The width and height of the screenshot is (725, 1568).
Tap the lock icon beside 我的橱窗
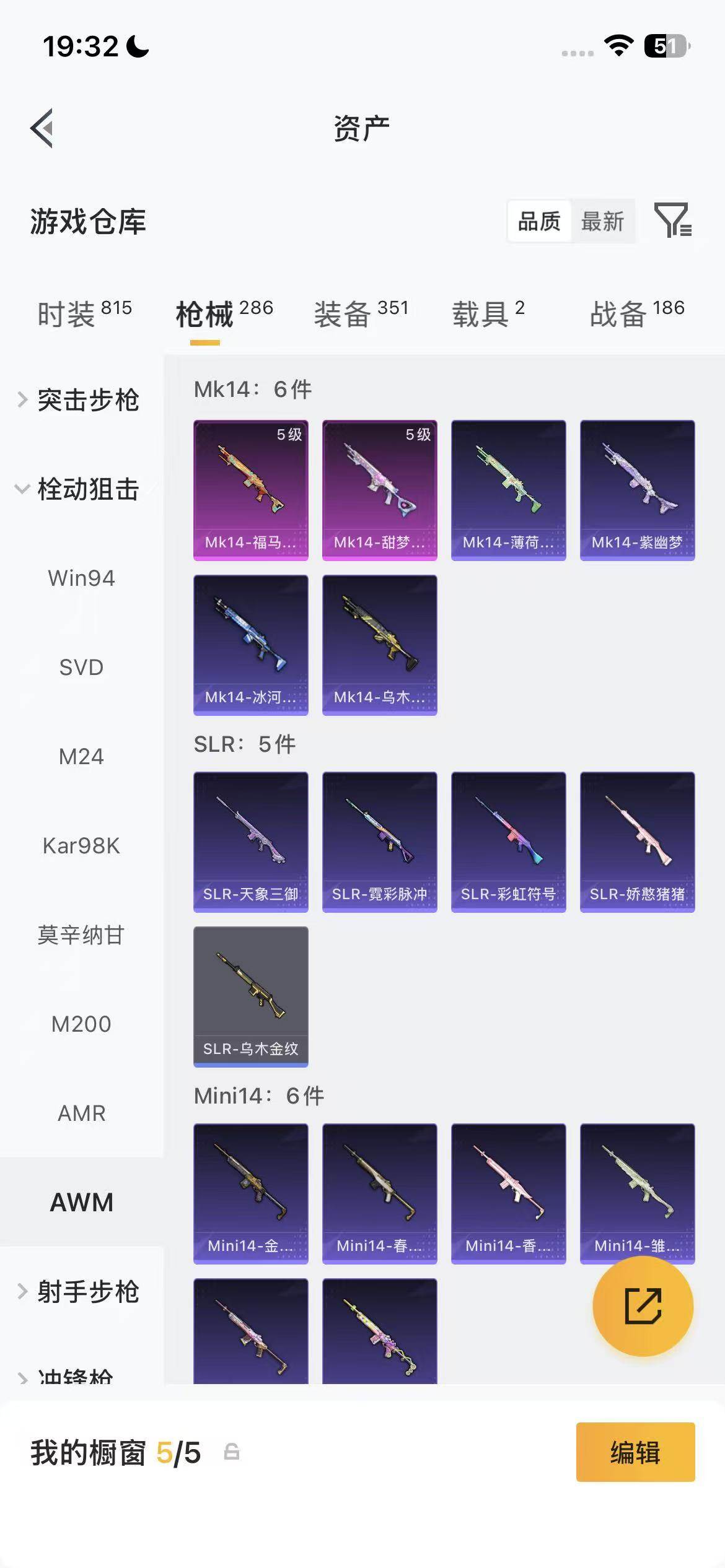233,1452
